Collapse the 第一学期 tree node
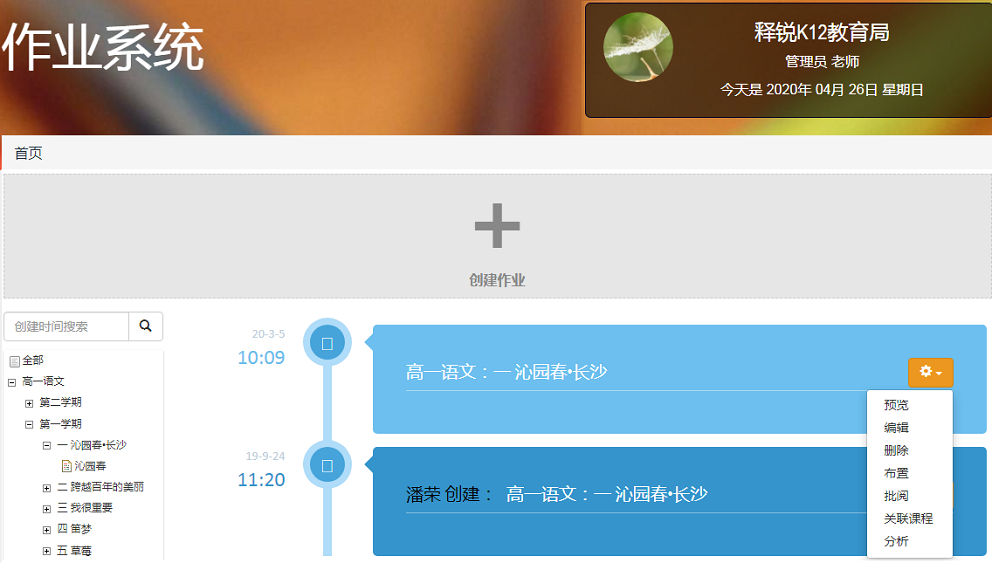 [x=30, y=424]
